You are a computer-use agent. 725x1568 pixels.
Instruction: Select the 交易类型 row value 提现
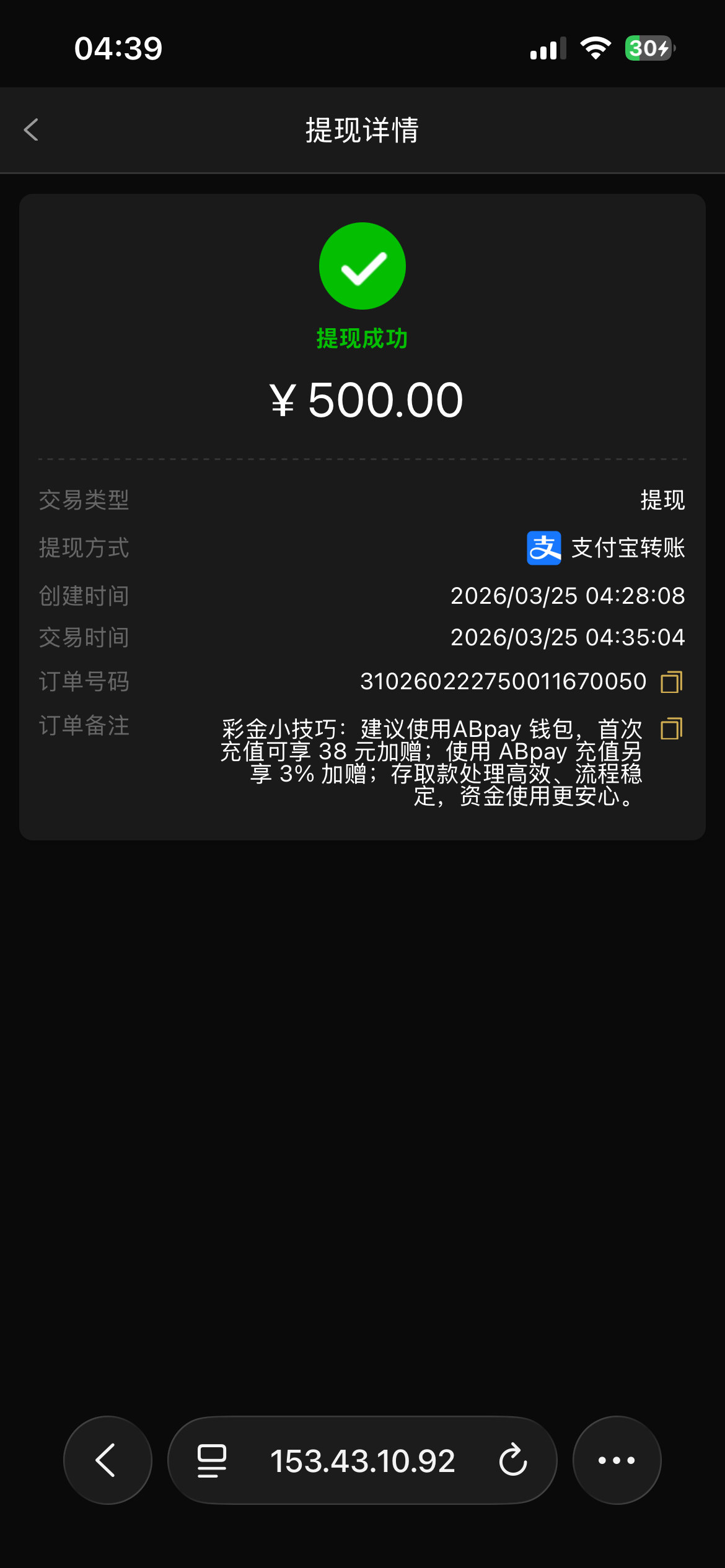point(661,500)
